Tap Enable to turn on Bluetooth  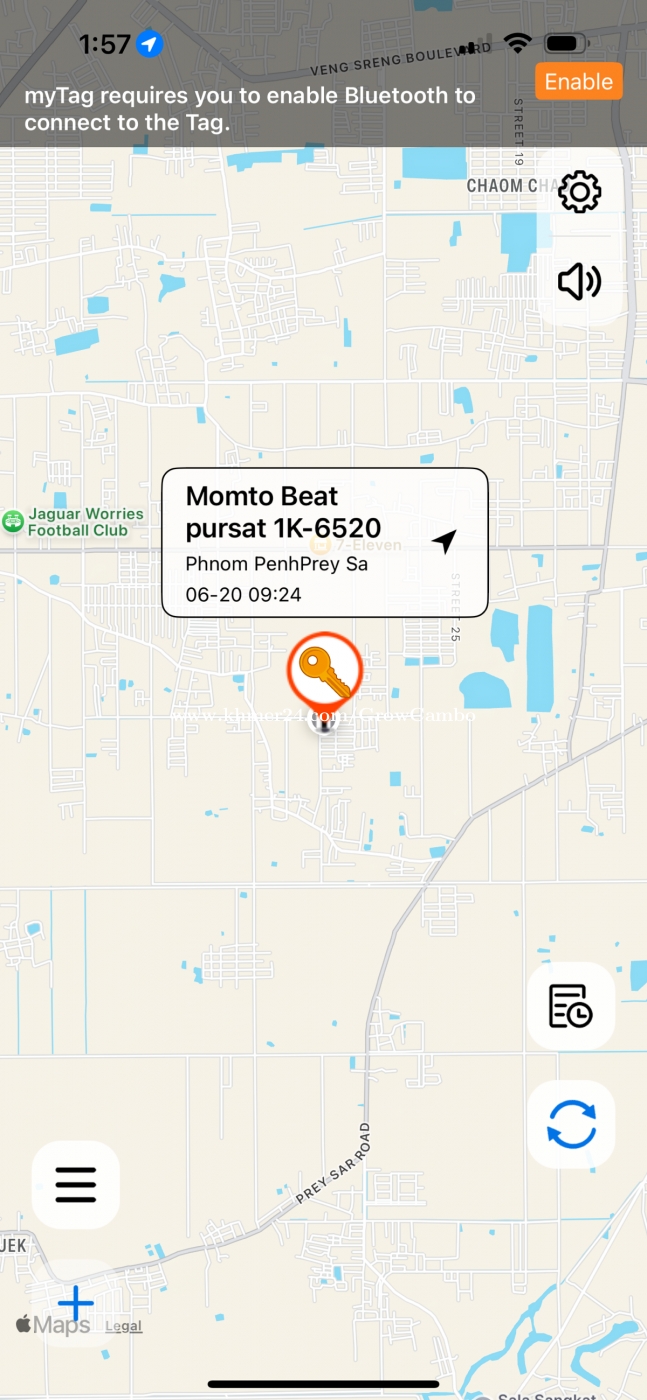[579, 81]
